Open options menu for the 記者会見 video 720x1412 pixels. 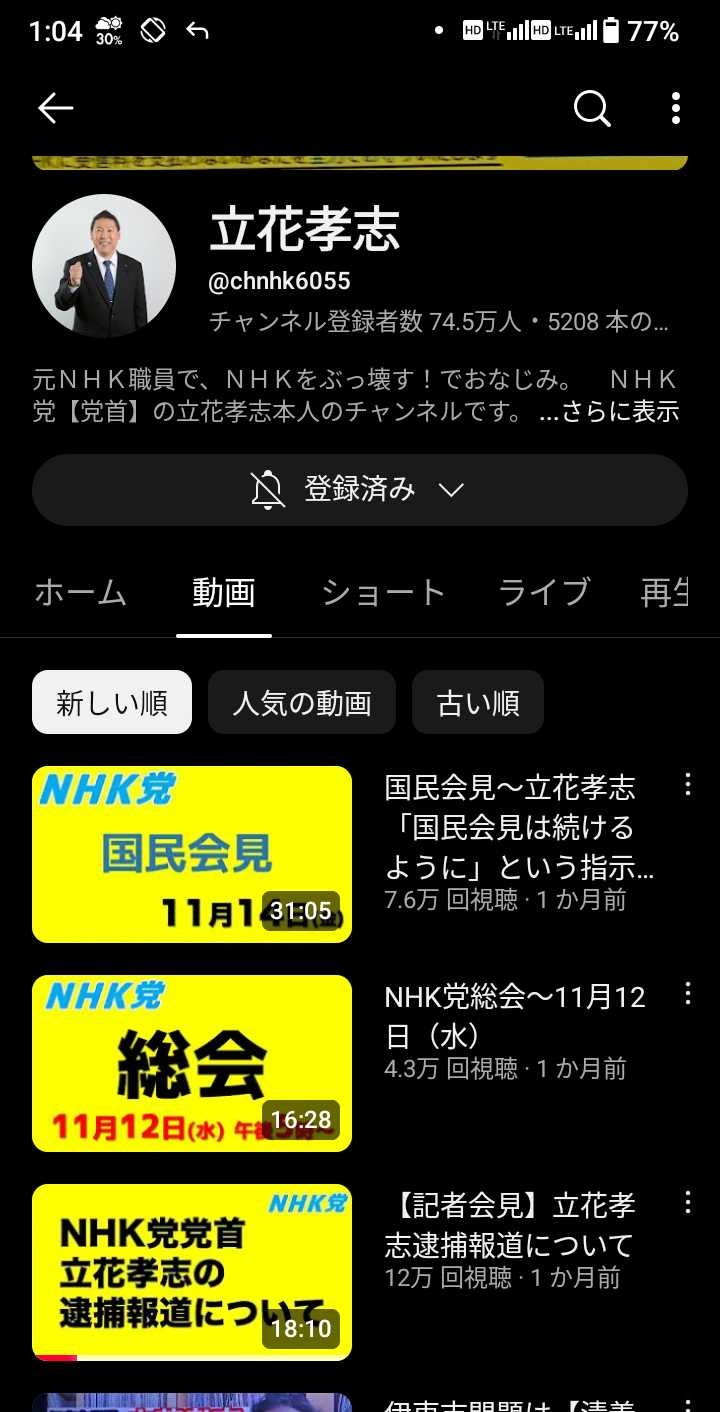click(687, 1203)
